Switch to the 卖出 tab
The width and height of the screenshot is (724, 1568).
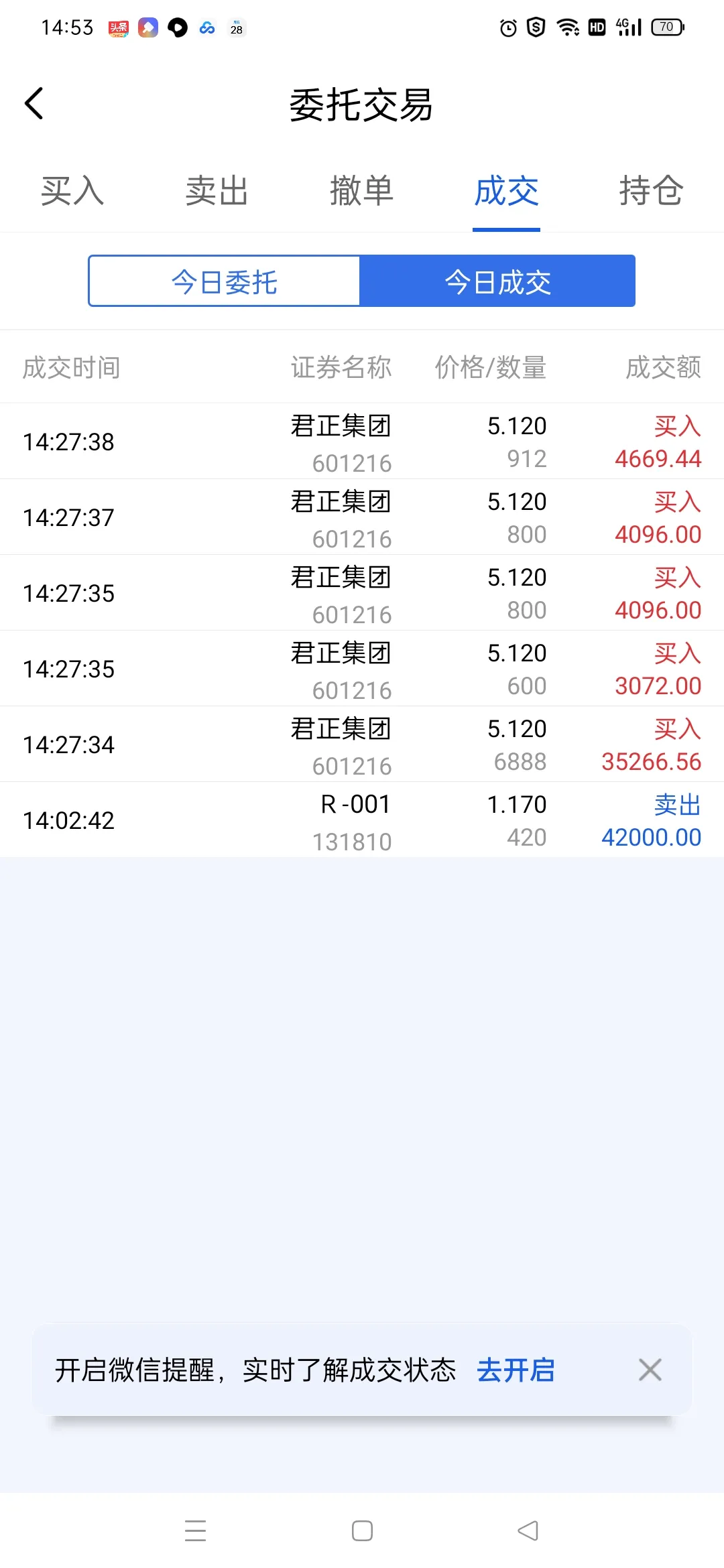pyautogui.click(x=217, y=191)
